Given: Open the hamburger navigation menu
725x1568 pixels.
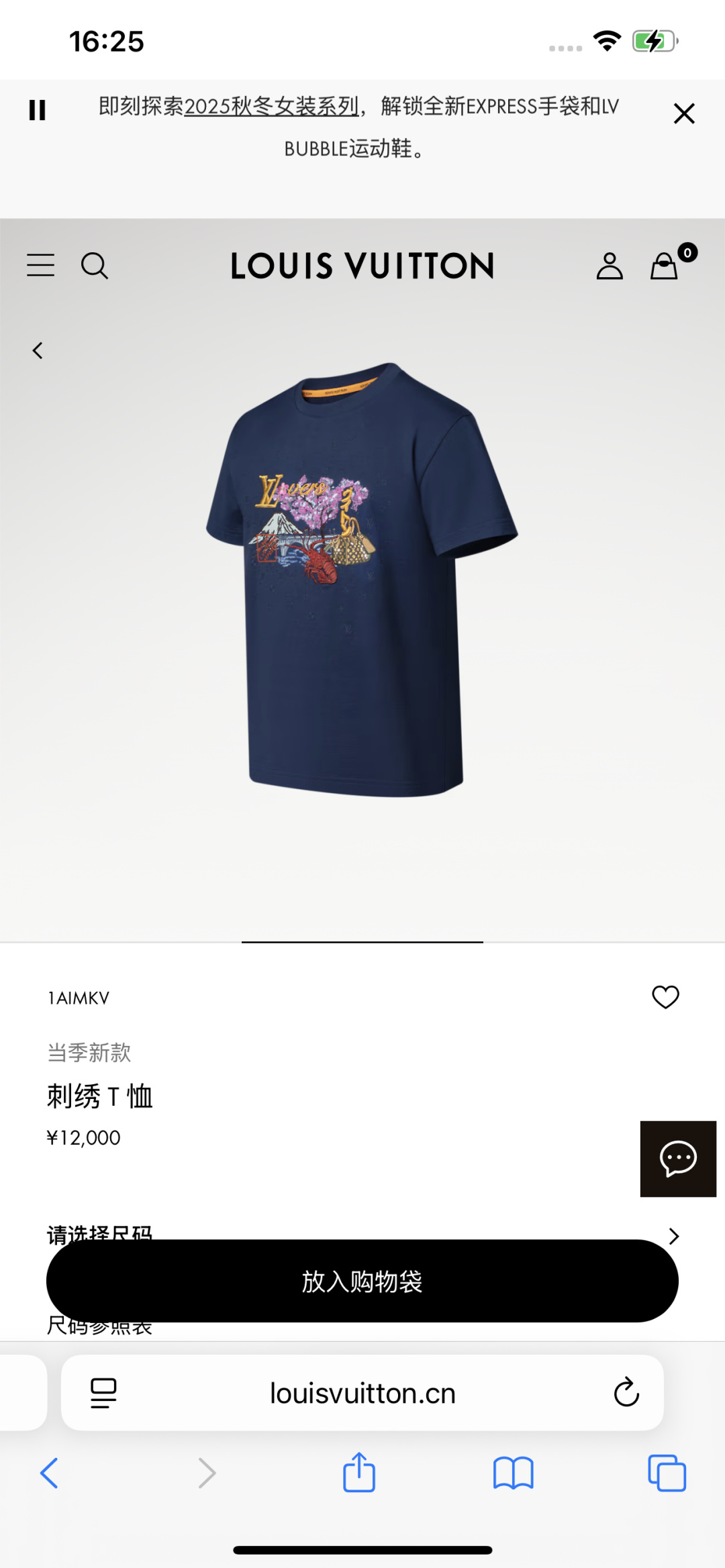Looking at the screenshot, I should [x=40, y=266].
